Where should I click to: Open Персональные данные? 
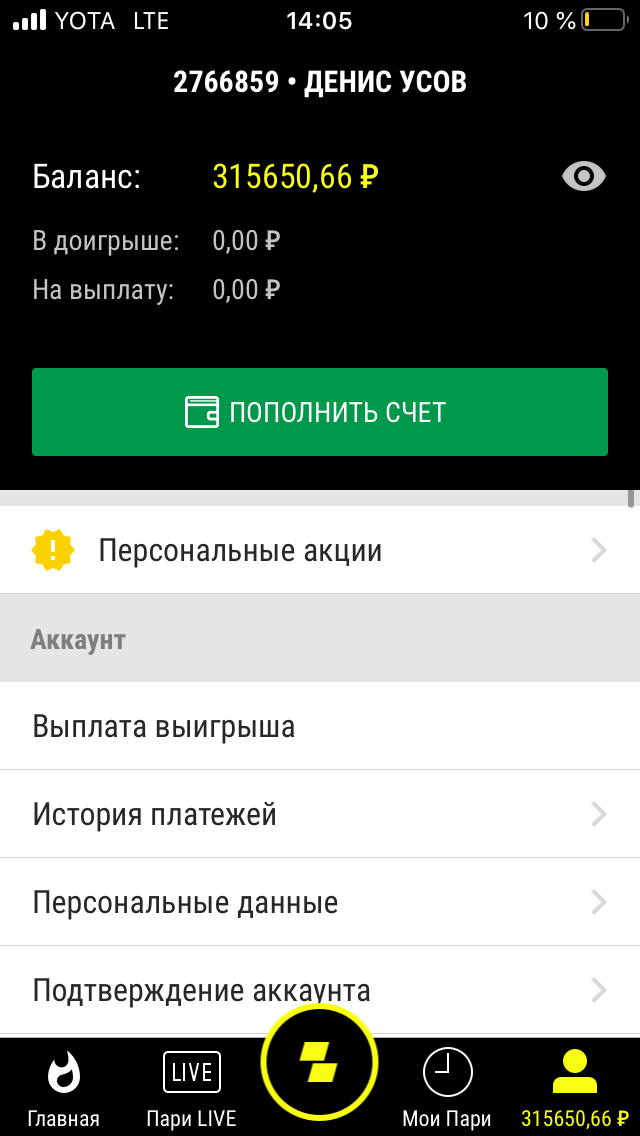pyautogui.click(x=320, y=903)
